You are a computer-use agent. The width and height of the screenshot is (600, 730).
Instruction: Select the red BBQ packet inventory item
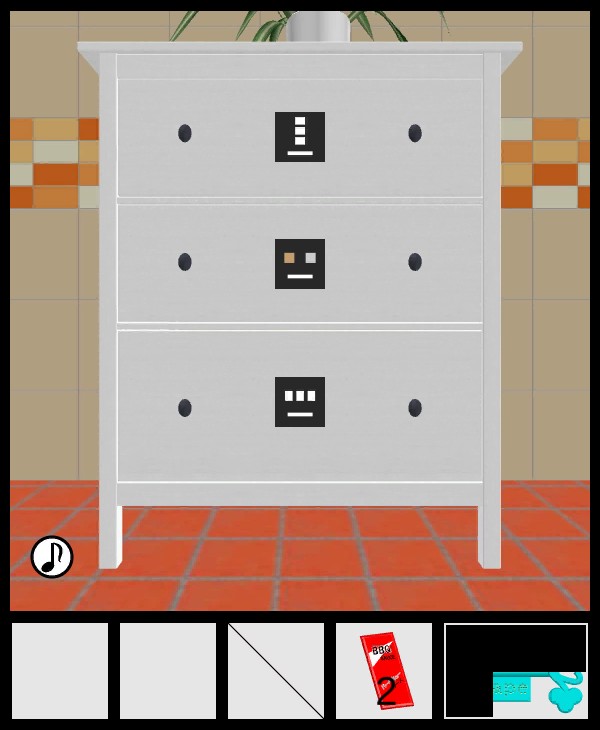[384, 671]
